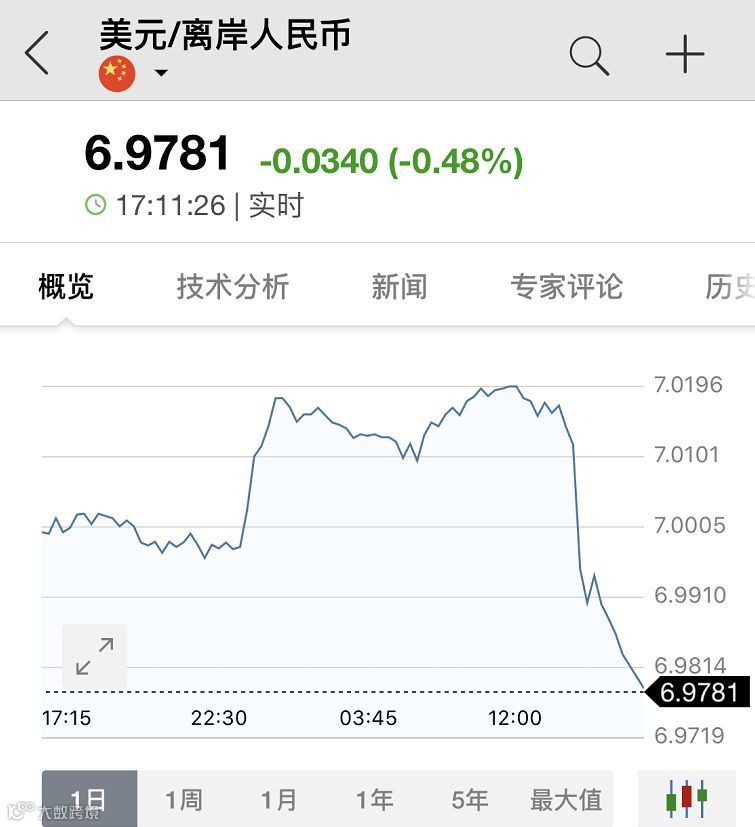Open the search magnifier icon

click(589, 55)
